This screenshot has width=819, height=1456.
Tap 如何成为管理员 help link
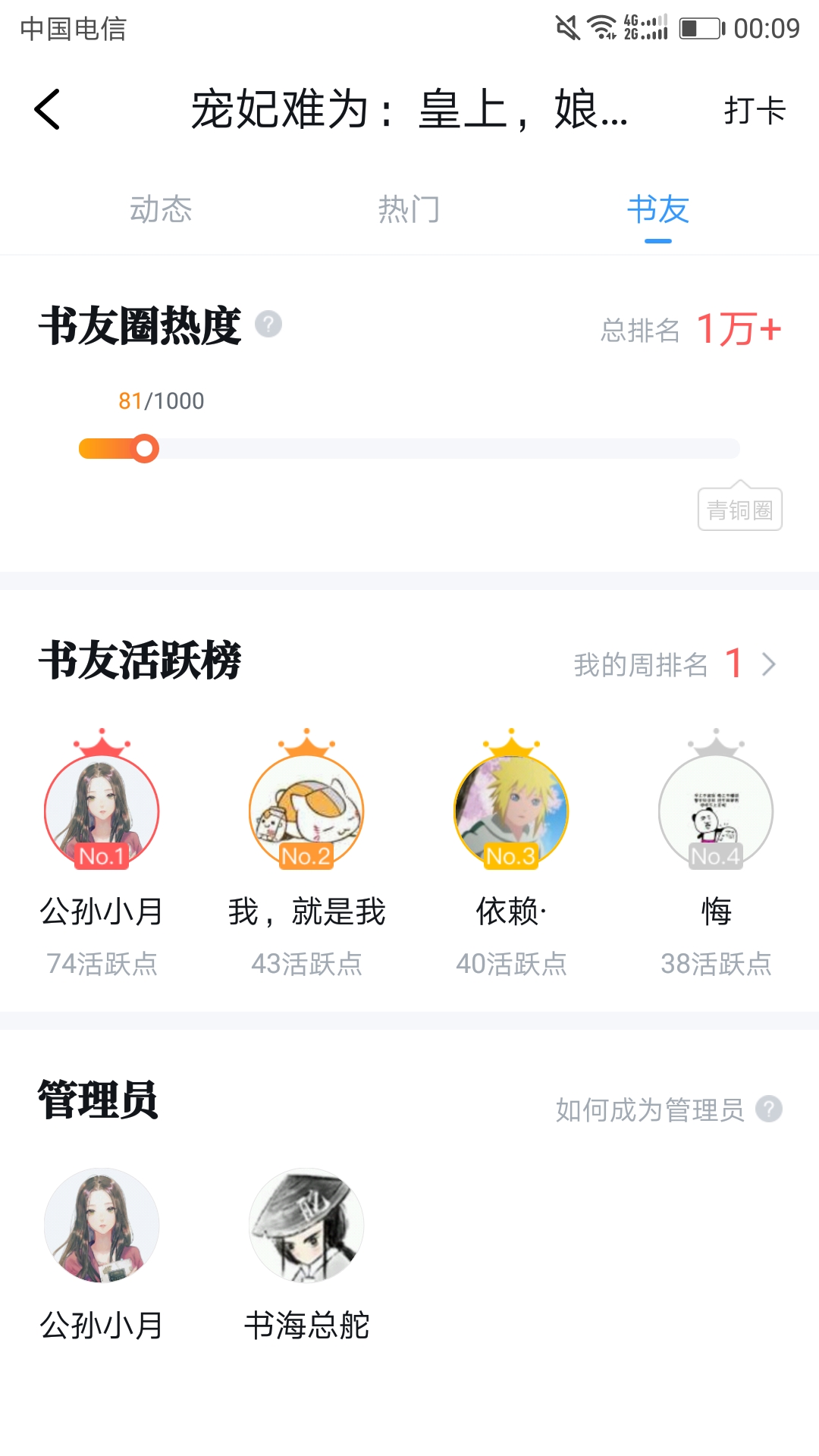click(x=667, y=1109)
